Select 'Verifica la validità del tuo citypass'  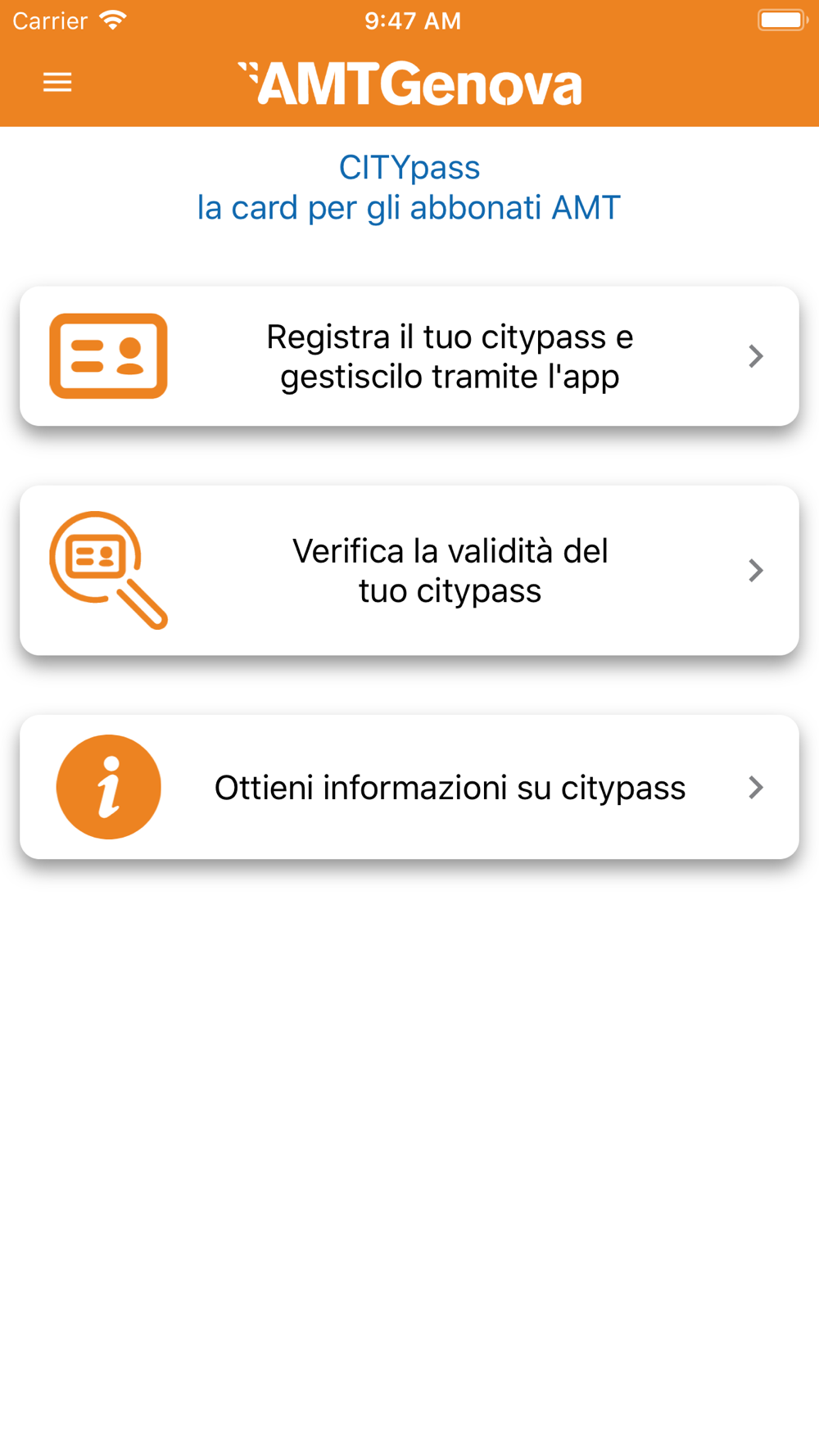click(x=409, y=570)
